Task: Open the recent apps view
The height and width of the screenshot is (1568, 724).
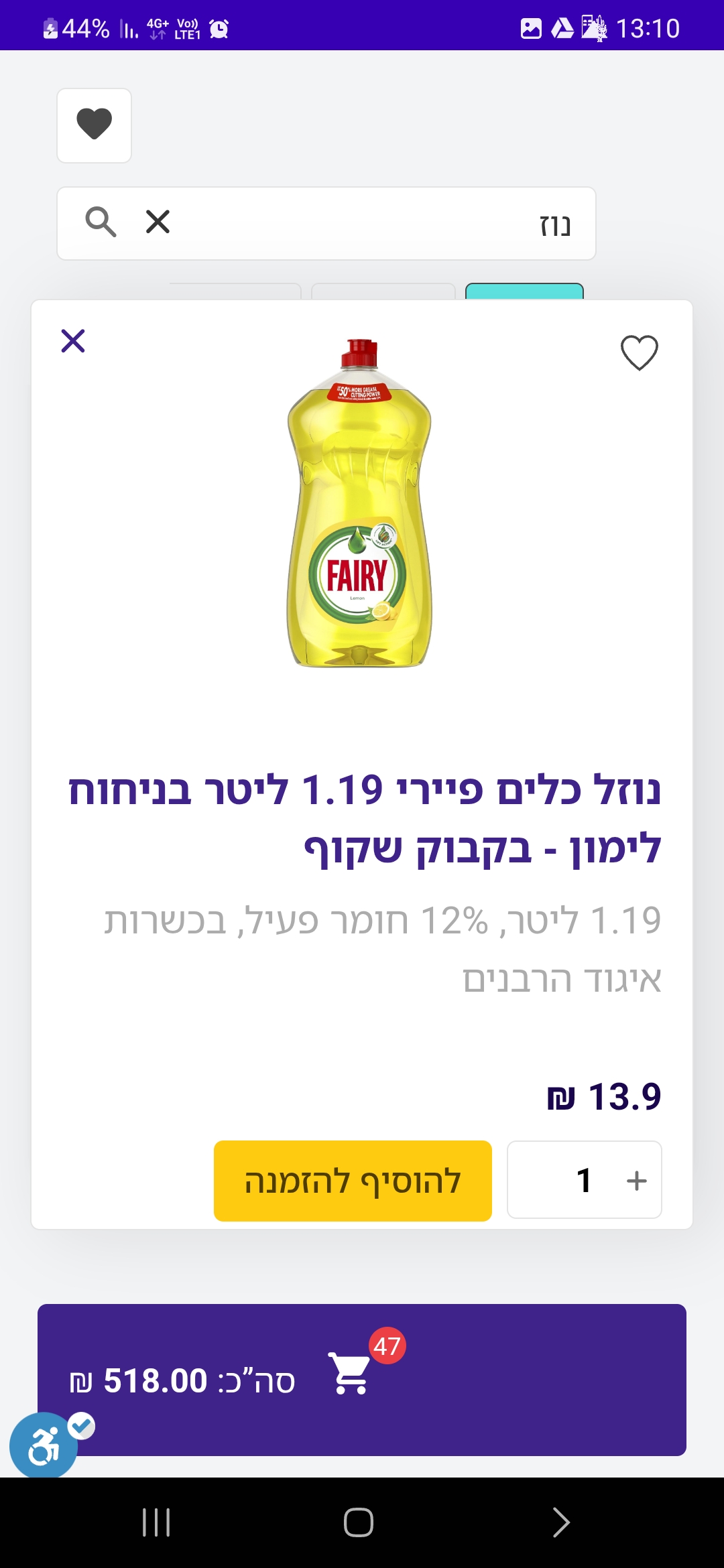Action: coord(156,1522)
